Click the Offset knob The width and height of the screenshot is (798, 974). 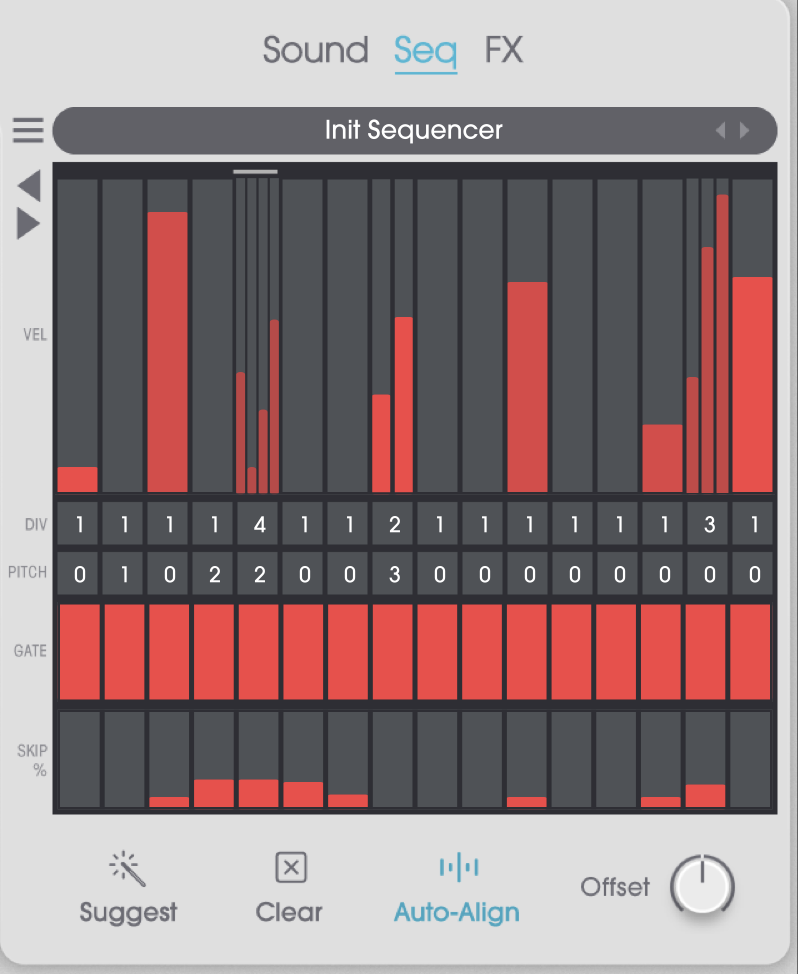[x=701, y=886]
